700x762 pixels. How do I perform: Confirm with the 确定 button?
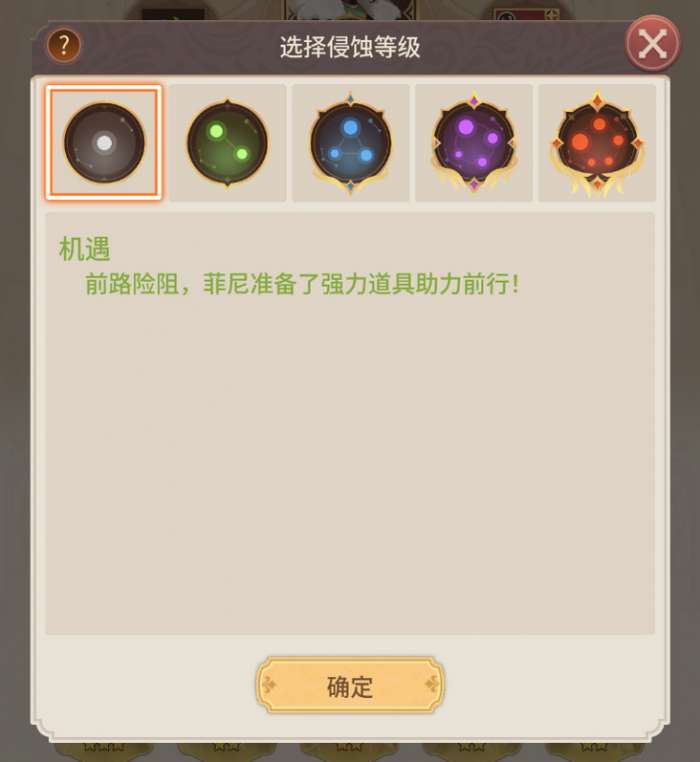pos(349,686)
